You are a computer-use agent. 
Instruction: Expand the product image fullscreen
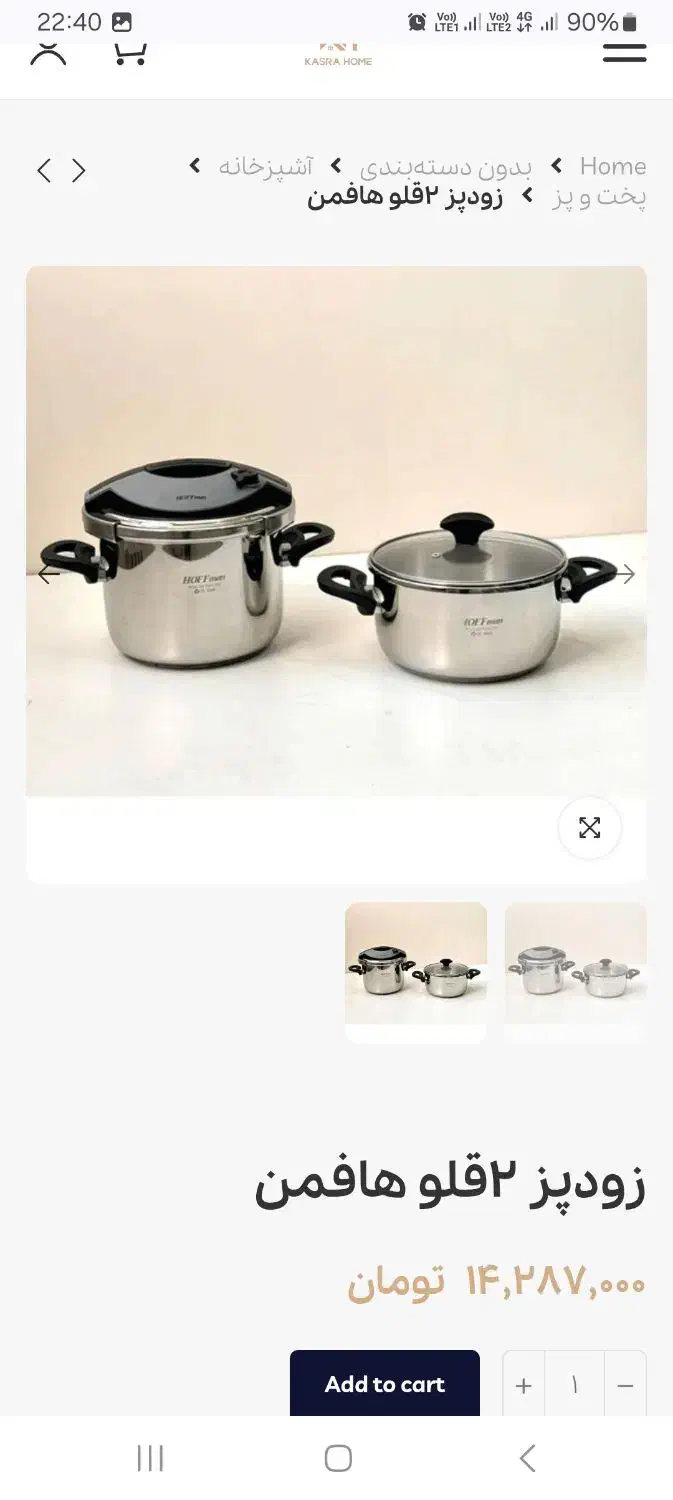[x=589, y=828]
